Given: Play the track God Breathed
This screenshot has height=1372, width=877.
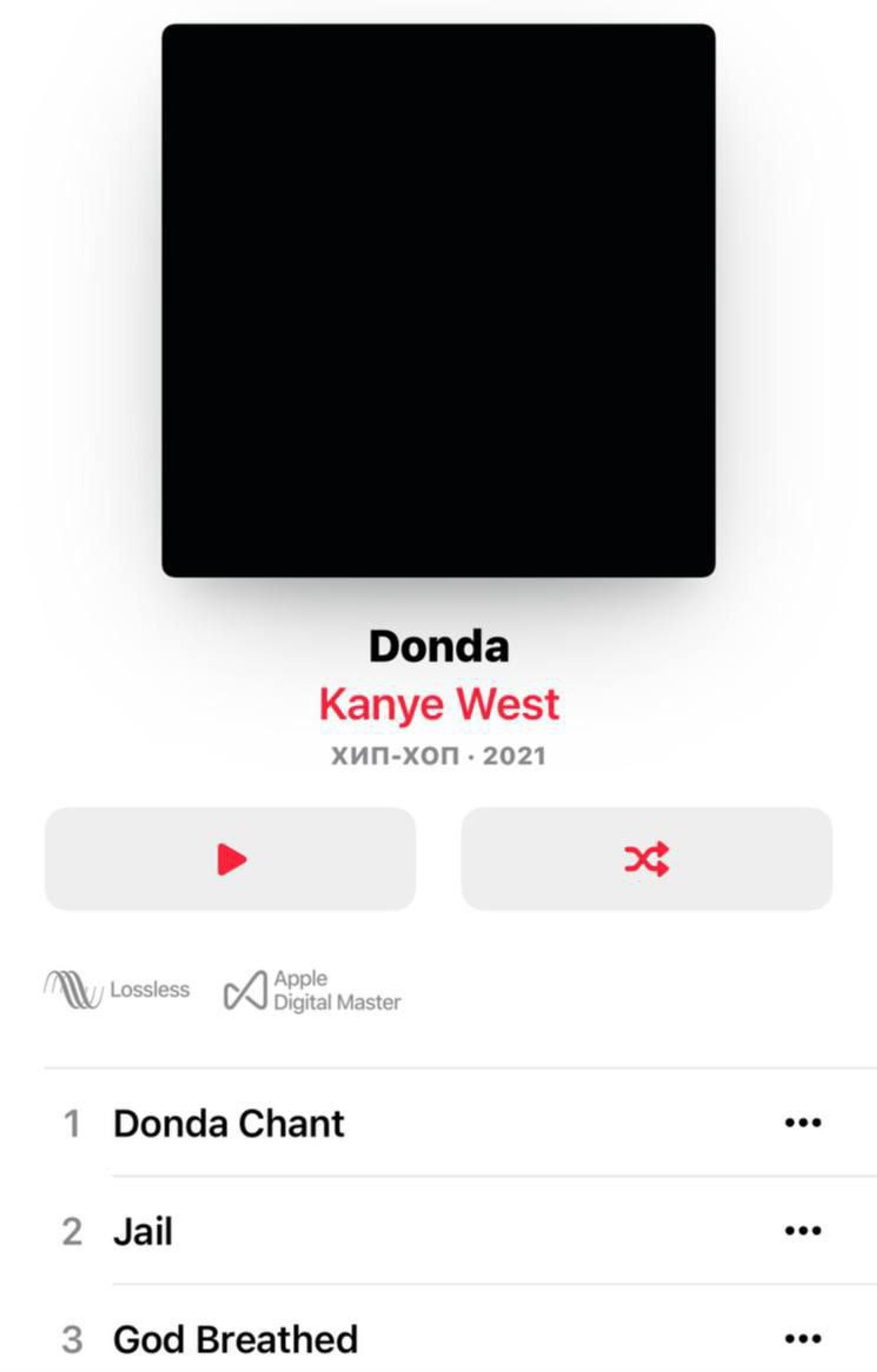Looking at the screenshot, I should [235, 1339].
